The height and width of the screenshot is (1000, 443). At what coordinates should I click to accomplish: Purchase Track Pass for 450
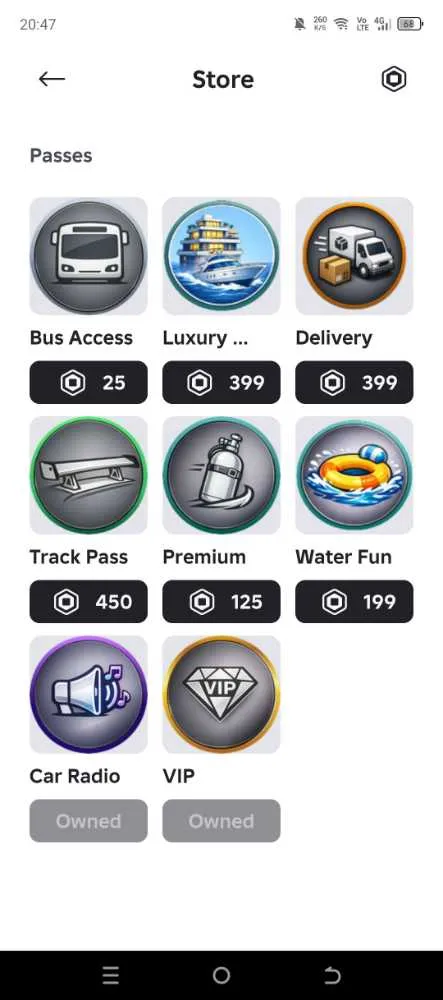(89, 601)
